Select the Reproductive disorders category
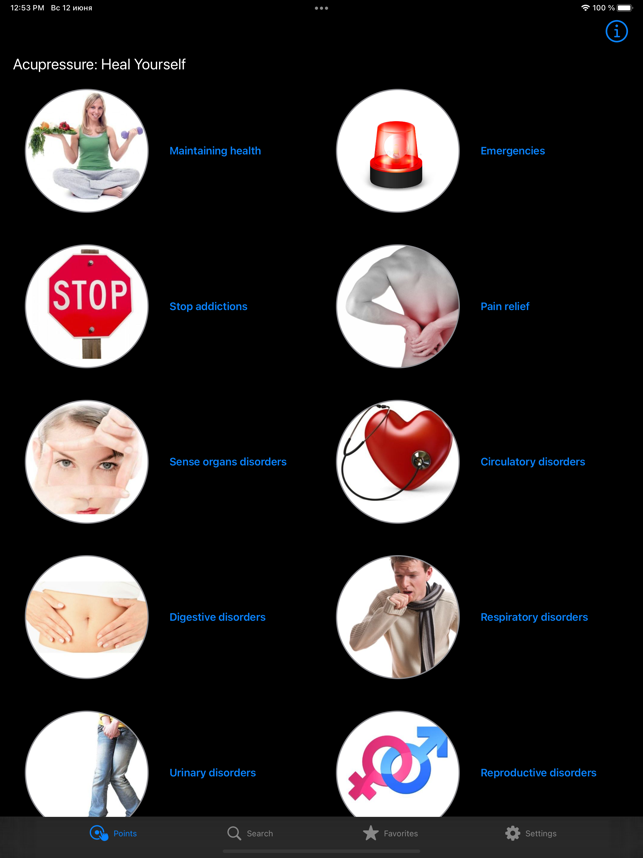This screenshot has width=643, height=858. [538, 773]
